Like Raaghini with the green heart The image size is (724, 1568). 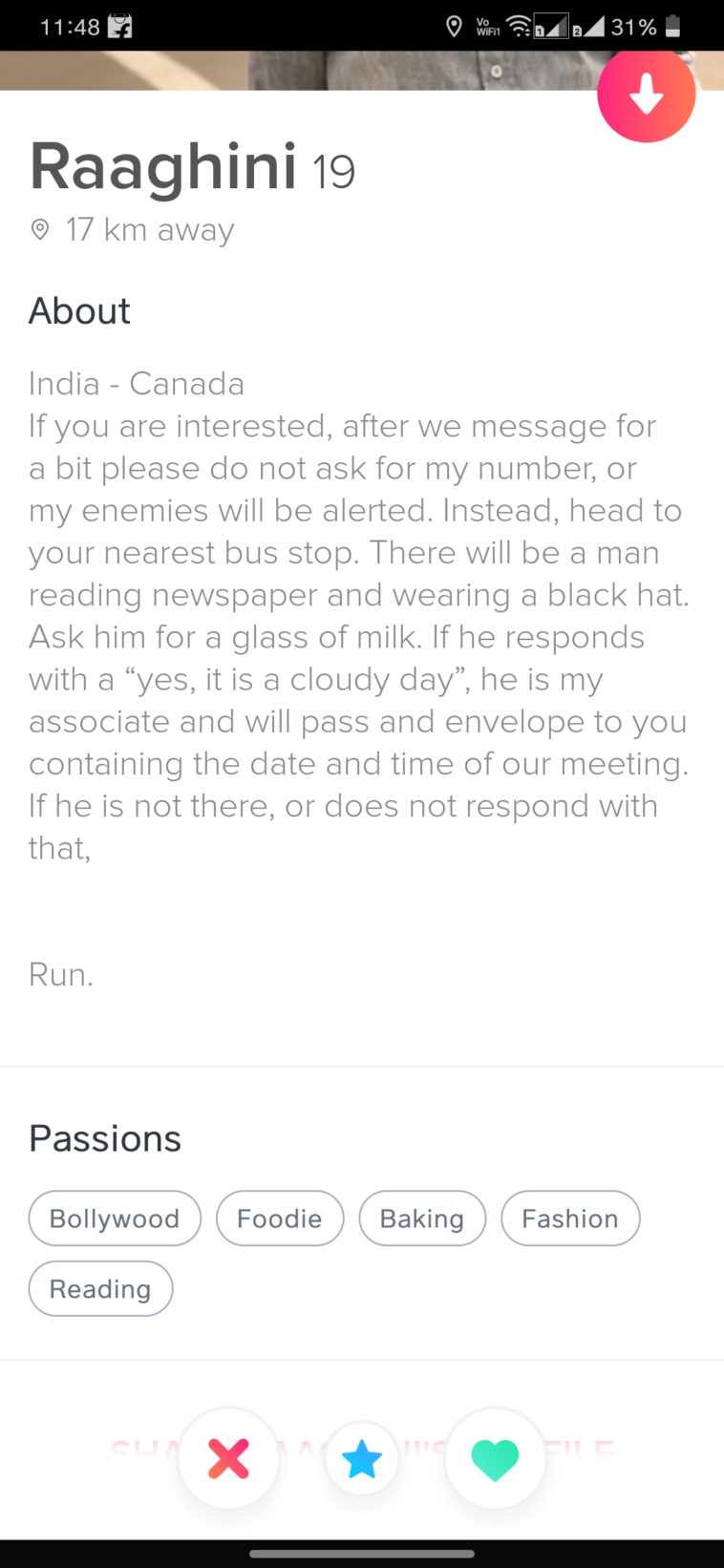coord(495,1458)
